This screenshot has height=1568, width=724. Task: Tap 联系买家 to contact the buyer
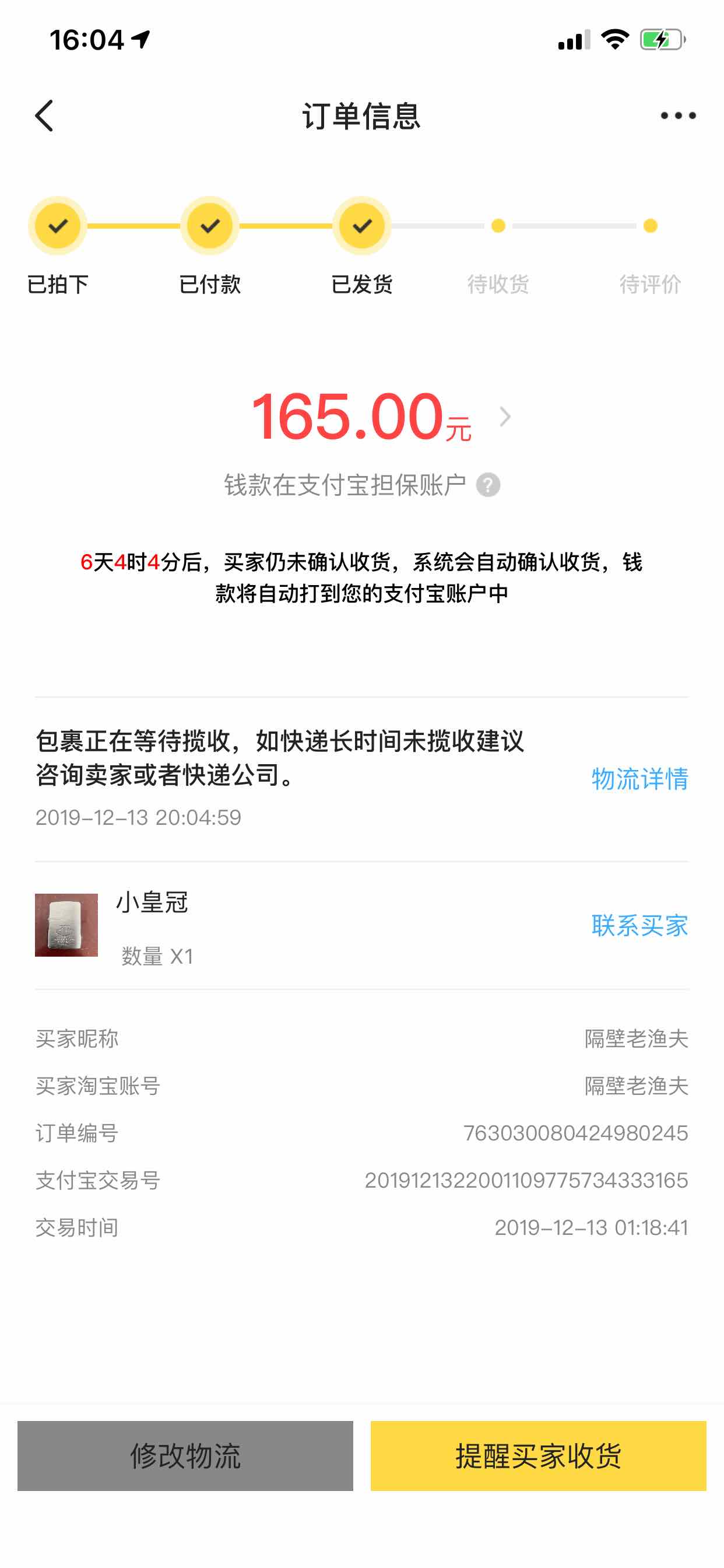point(639,925)
